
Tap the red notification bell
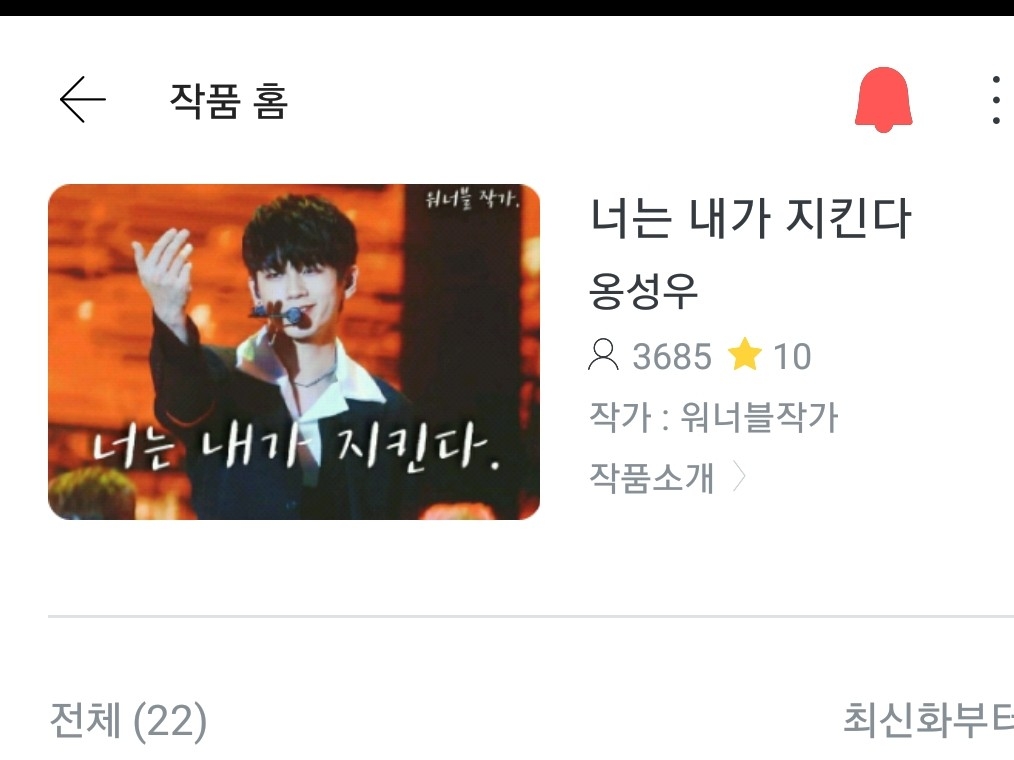point(883,100)
